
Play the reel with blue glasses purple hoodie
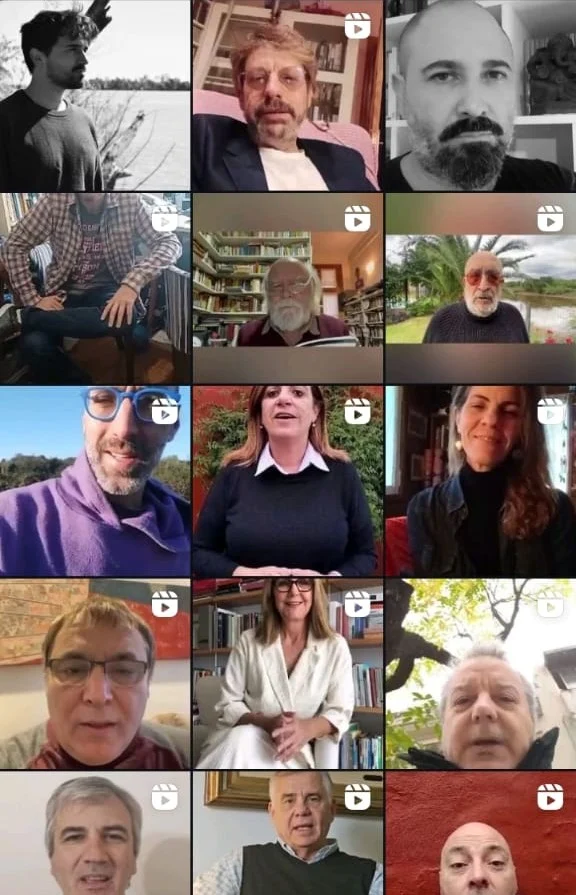click(95, 481)
